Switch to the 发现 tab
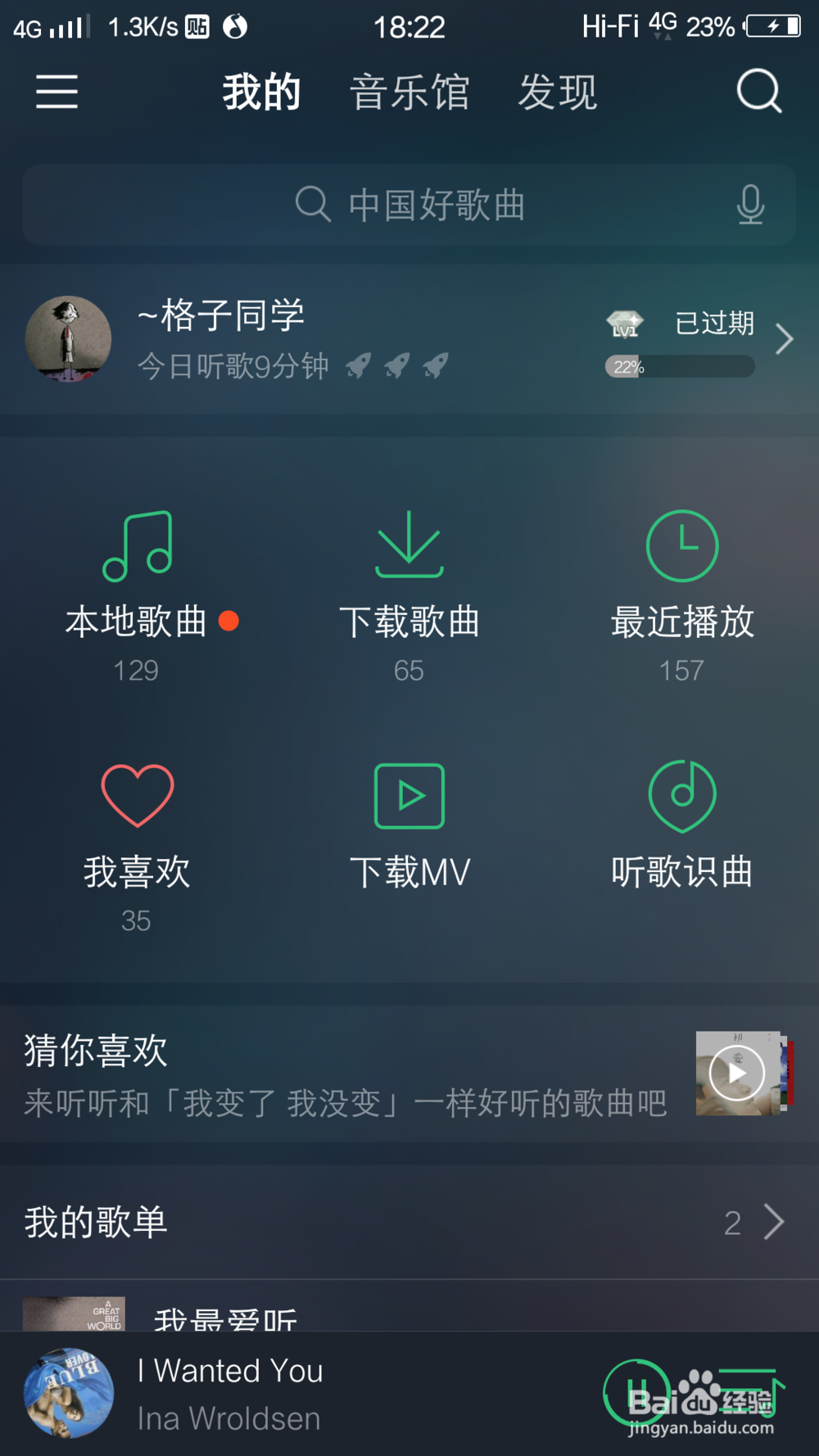 click(557, 91)
